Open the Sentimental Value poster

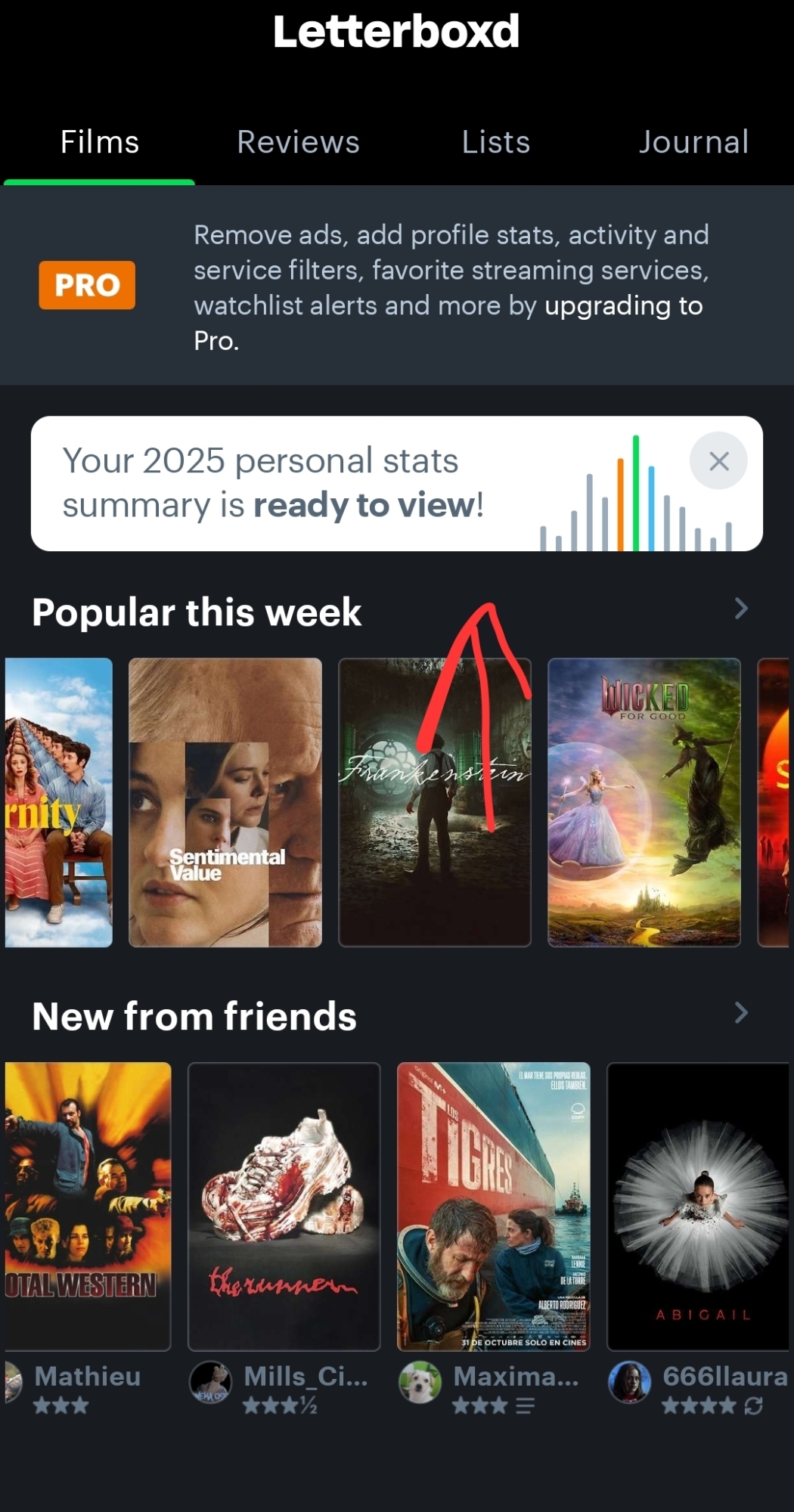(225, 802)
